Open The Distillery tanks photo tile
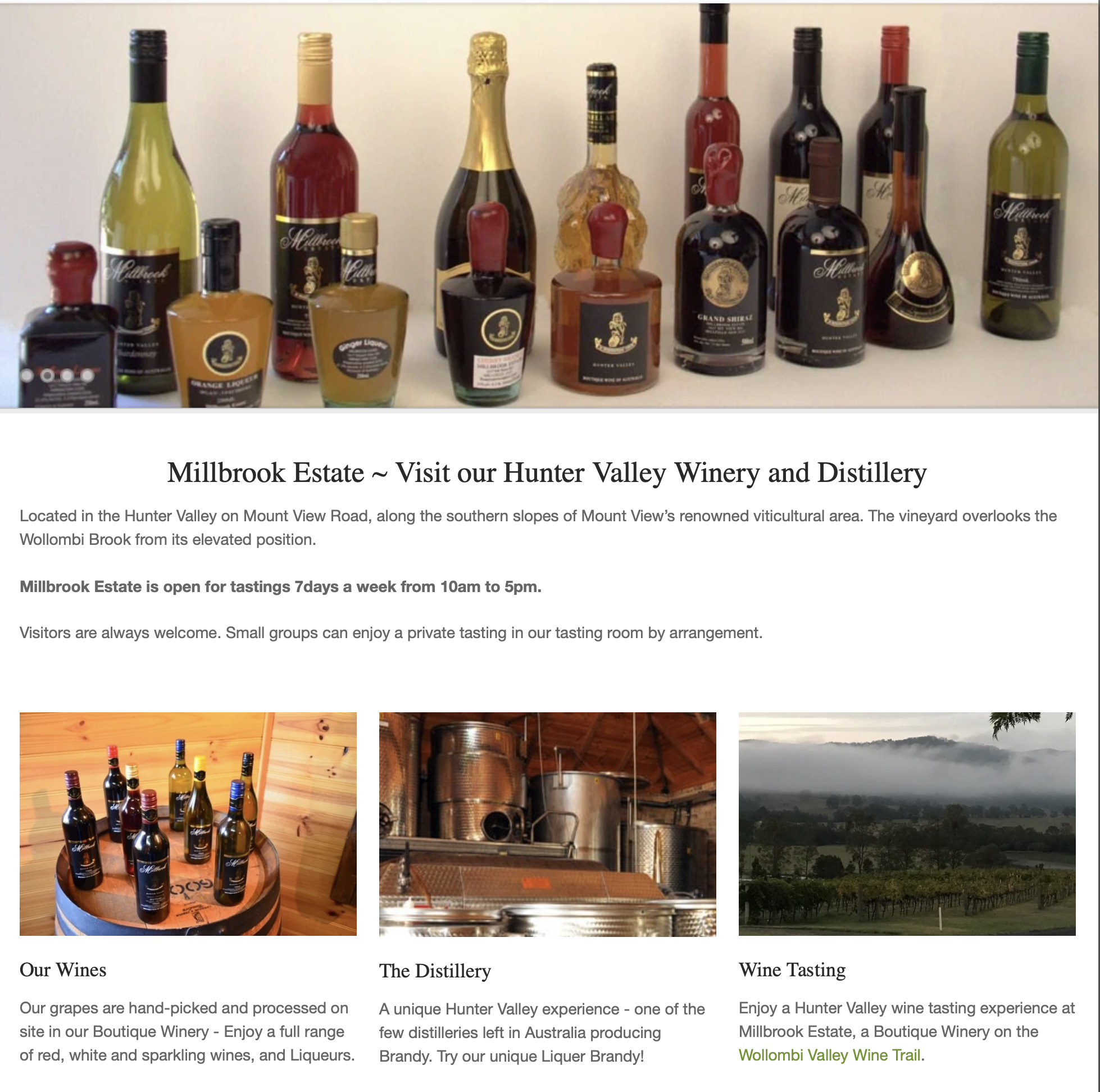Screen dimensions: 1100x1092 click(547, 823)
